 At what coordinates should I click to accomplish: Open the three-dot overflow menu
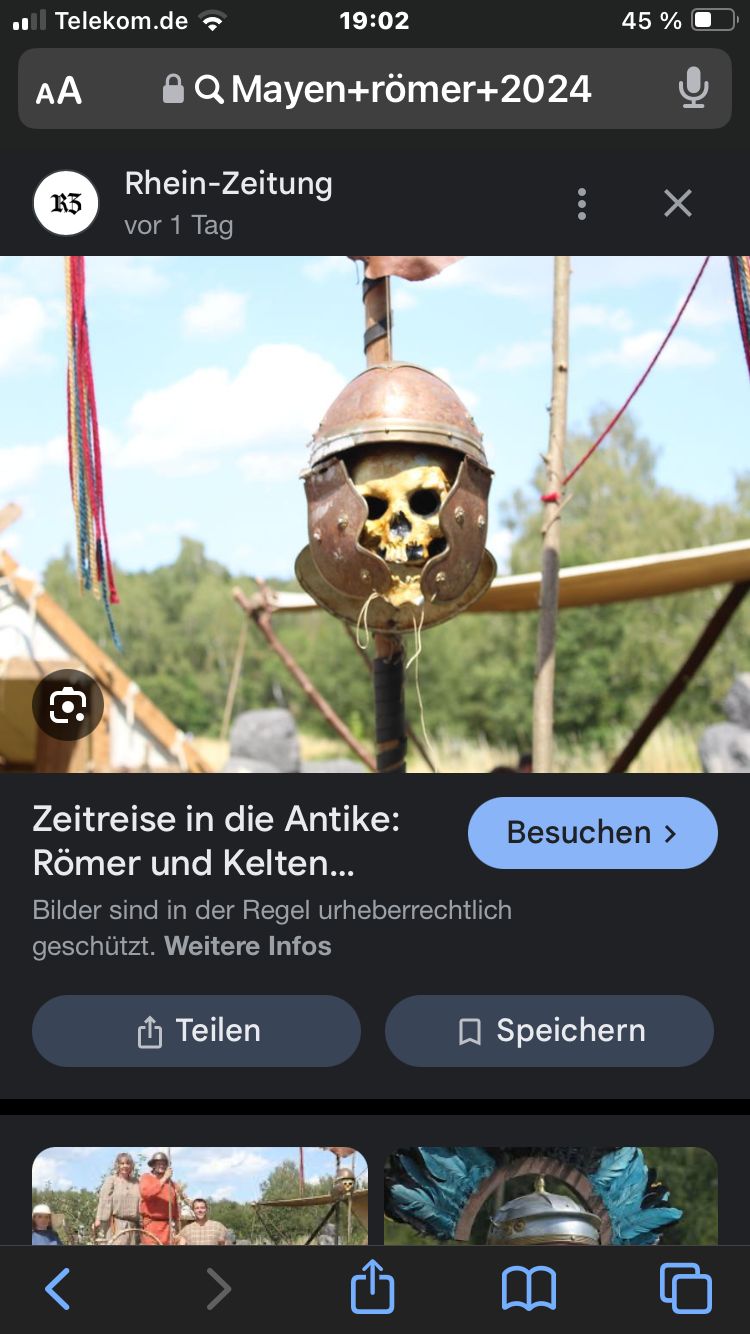click(581, 204)
